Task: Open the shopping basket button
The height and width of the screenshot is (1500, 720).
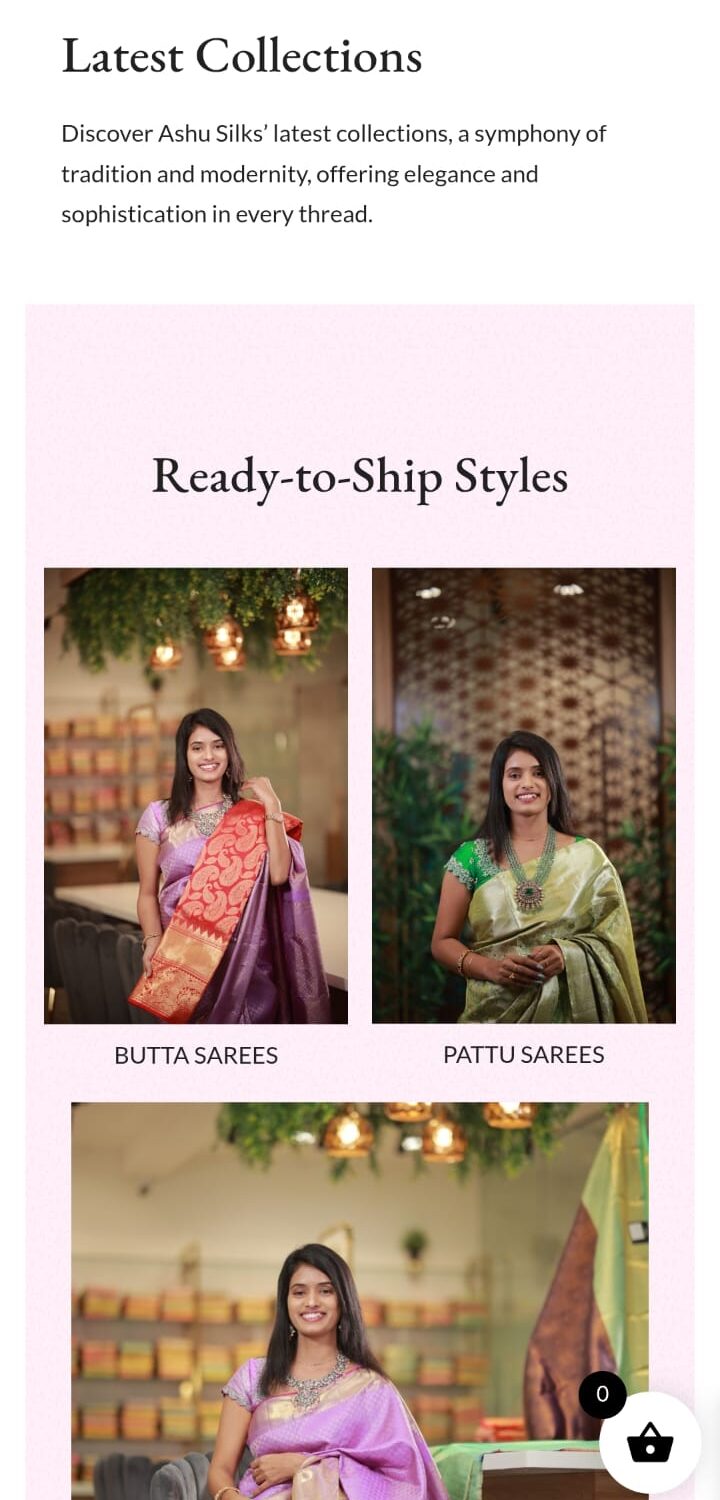Action: tap(650, 1442)
